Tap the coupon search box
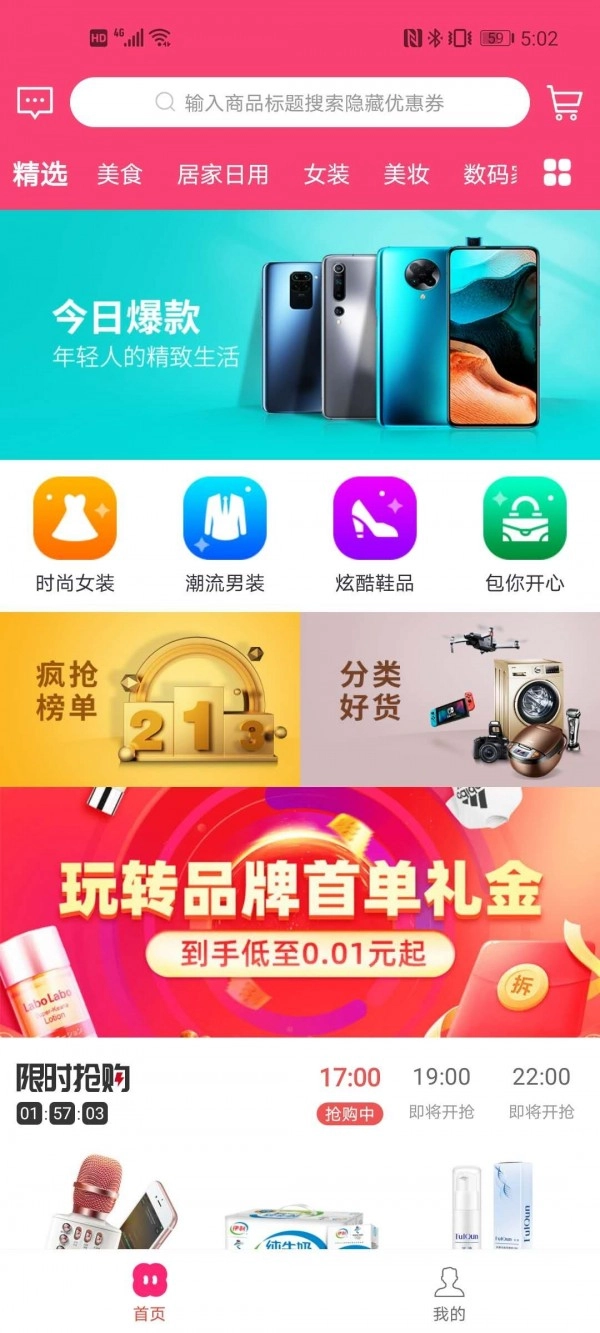600x1333 pixels. [x=300, y=102]
